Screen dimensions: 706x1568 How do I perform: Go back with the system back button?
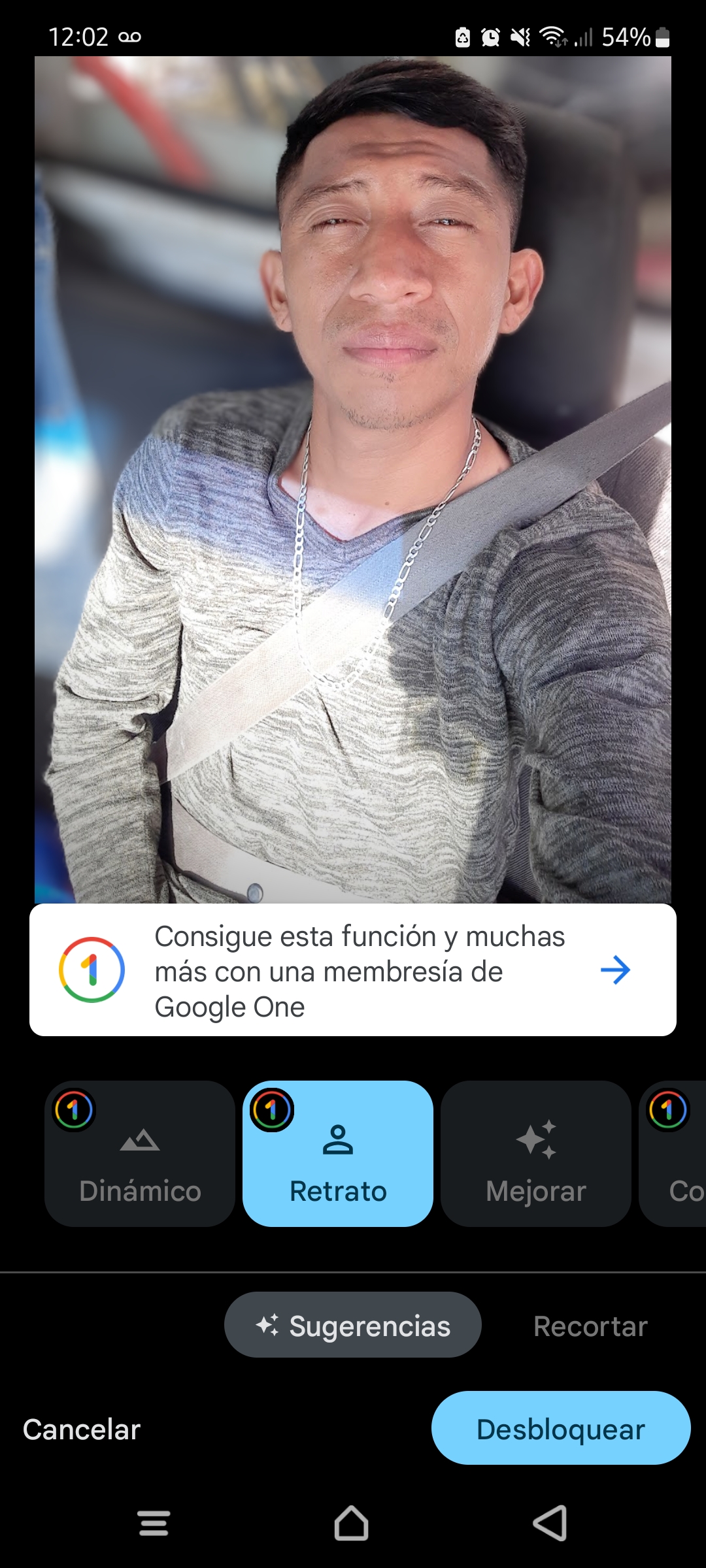[x=550, y=1524]
